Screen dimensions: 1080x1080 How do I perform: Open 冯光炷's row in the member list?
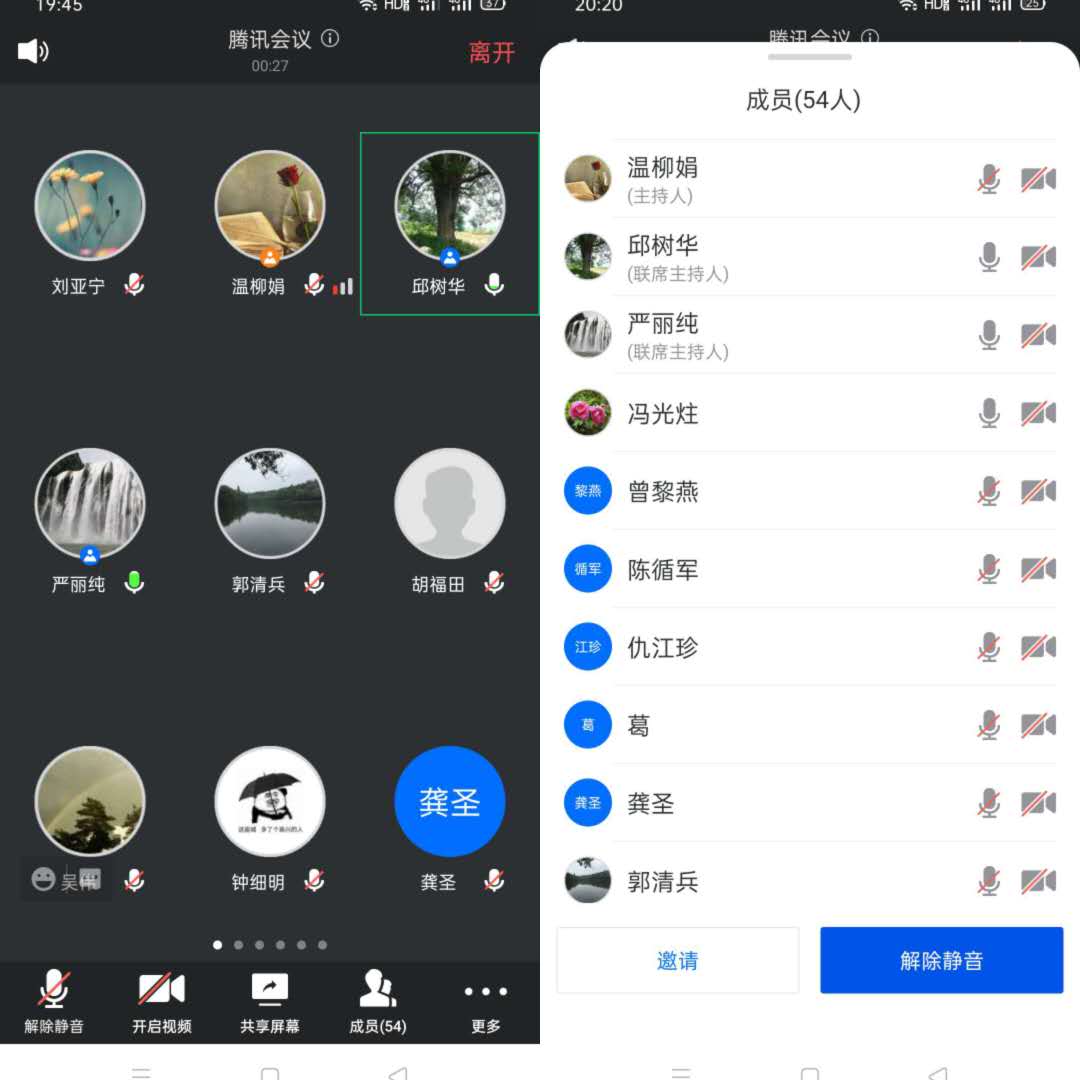tap(760, 413)
